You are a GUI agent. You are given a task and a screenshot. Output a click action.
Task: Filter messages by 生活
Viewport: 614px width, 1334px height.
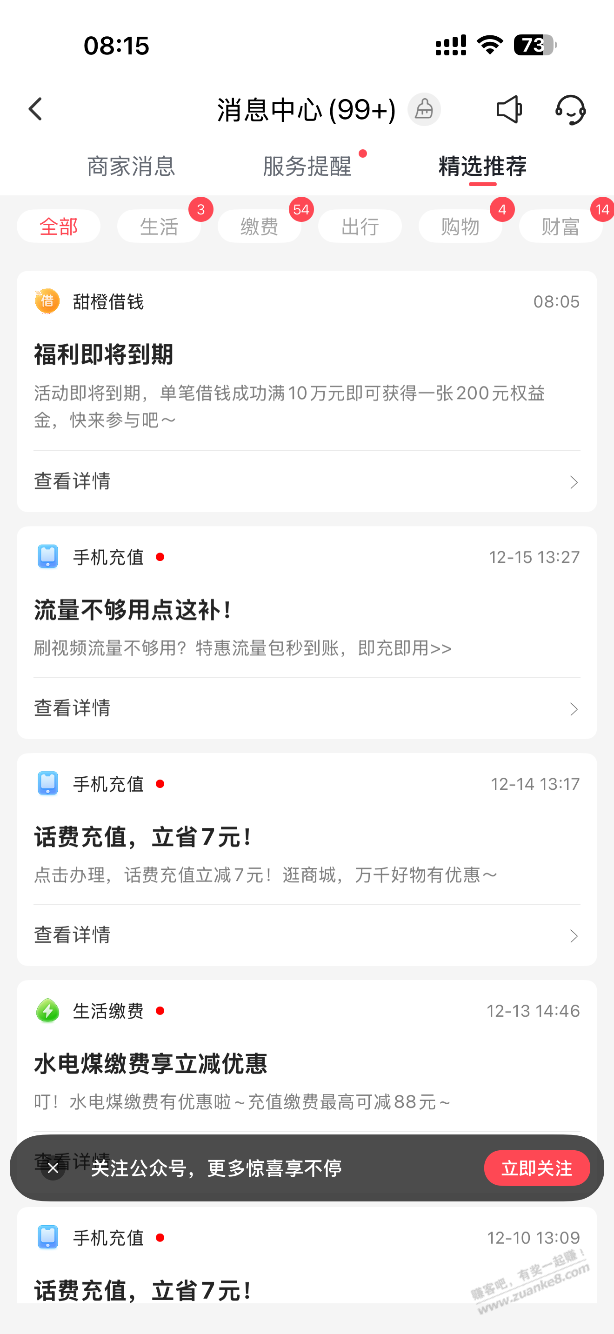click(159, 227)
